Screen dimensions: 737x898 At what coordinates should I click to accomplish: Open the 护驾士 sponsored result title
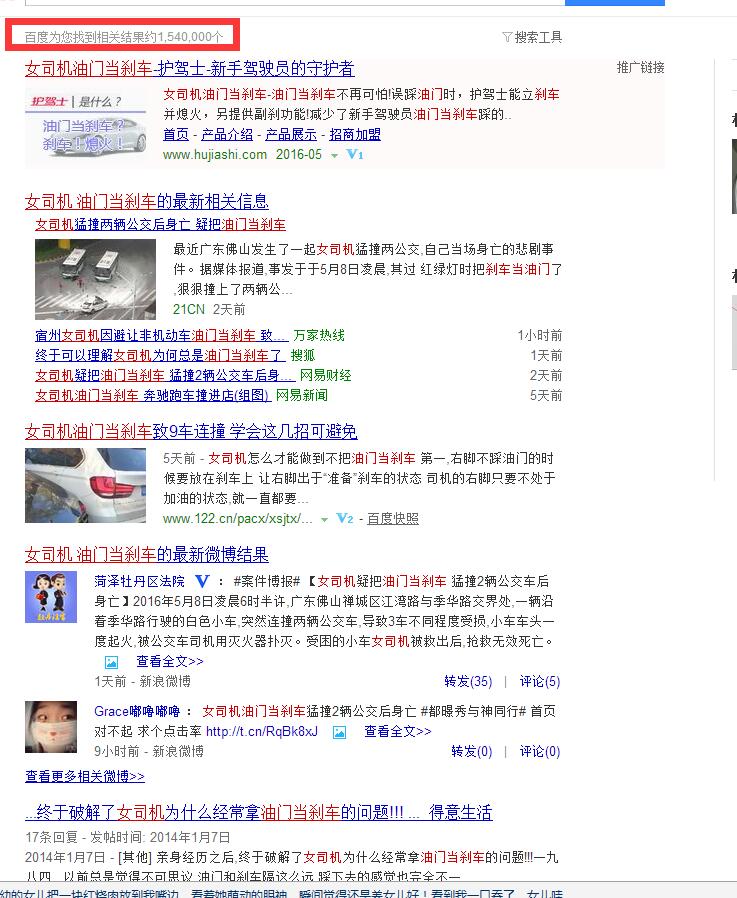pos(188,69)
